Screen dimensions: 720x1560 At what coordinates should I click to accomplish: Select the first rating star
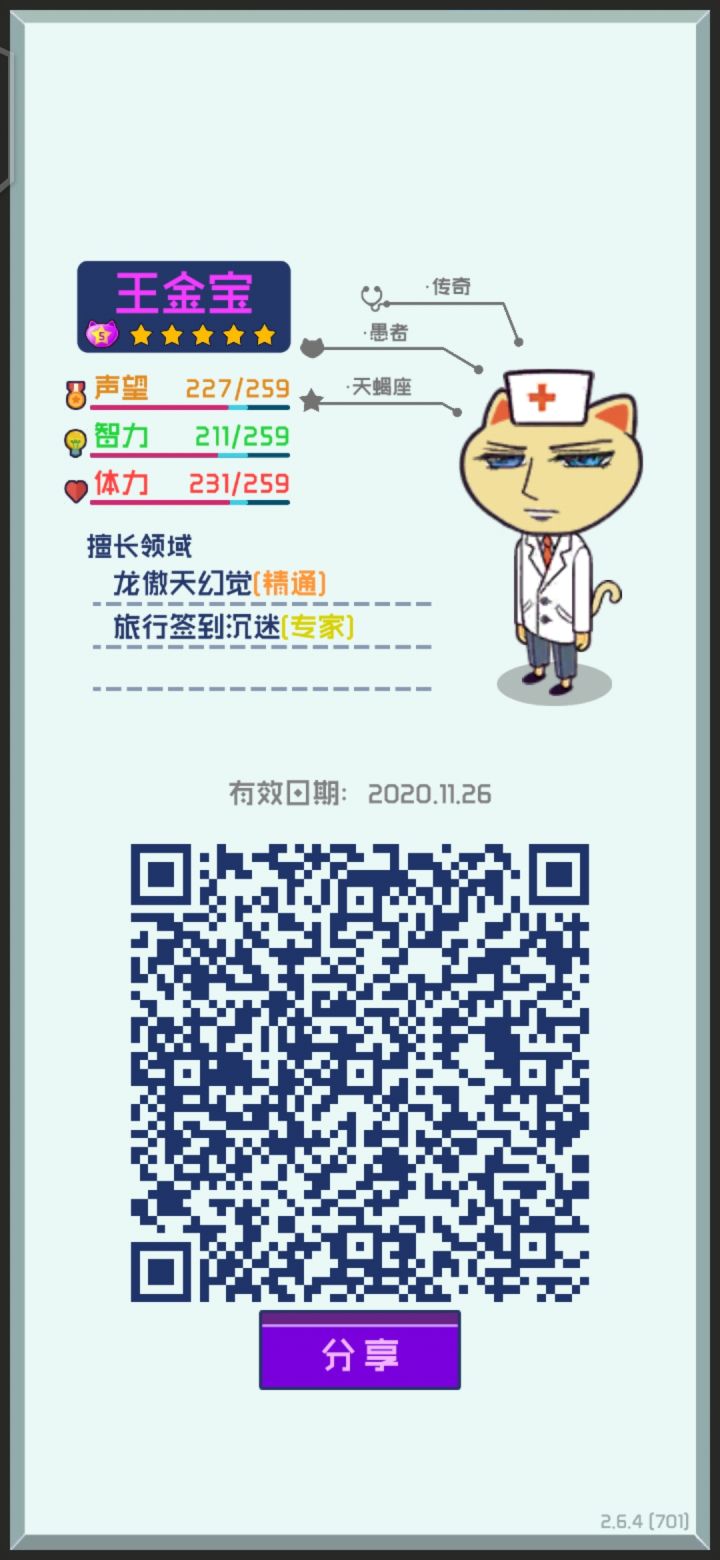[x=141, y=335]
